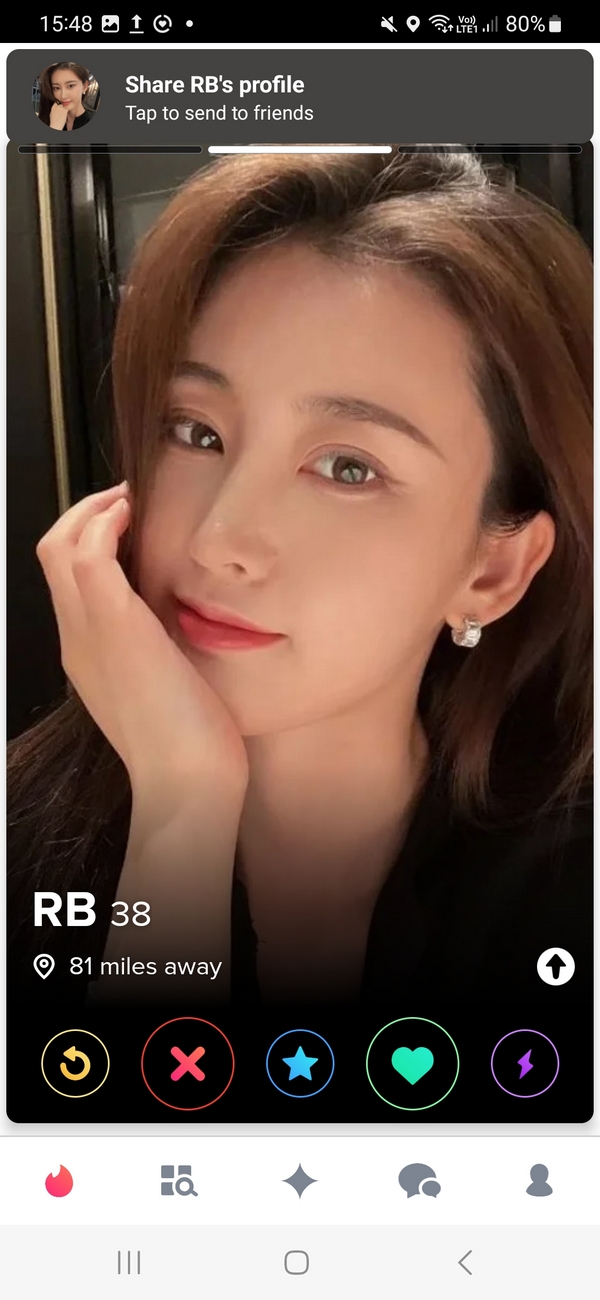Return to the phone home screen

coord(296,1263)
